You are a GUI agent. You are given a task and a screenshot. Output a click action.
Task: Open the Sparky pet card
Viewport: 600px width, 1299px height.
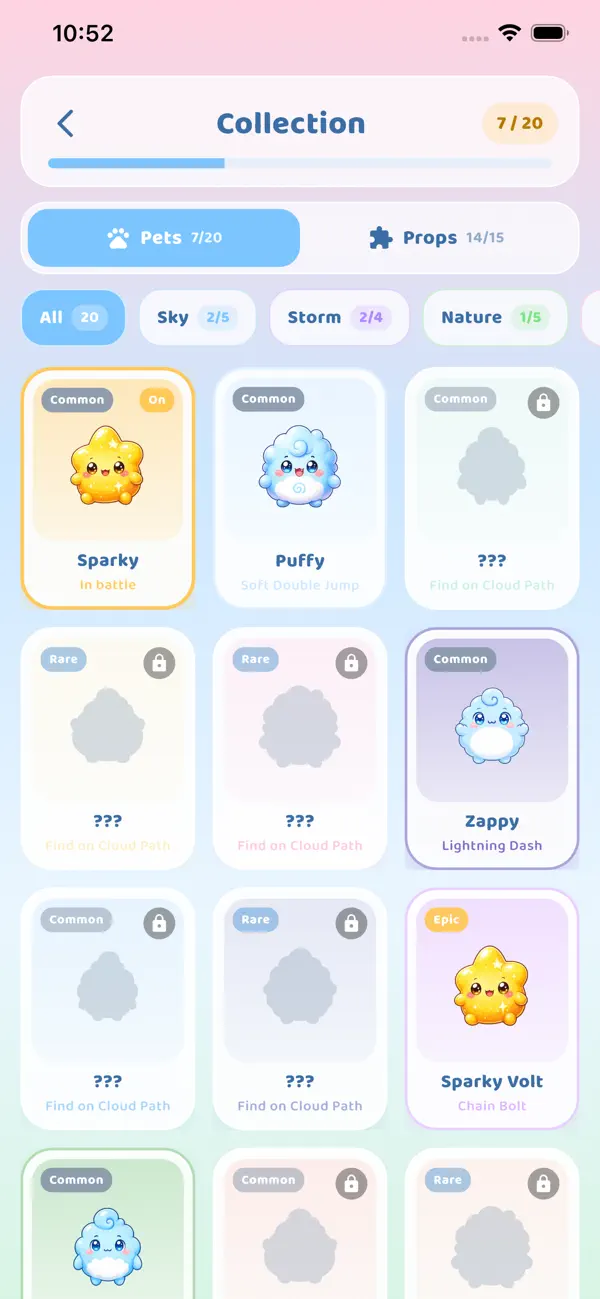click(108, 488)
